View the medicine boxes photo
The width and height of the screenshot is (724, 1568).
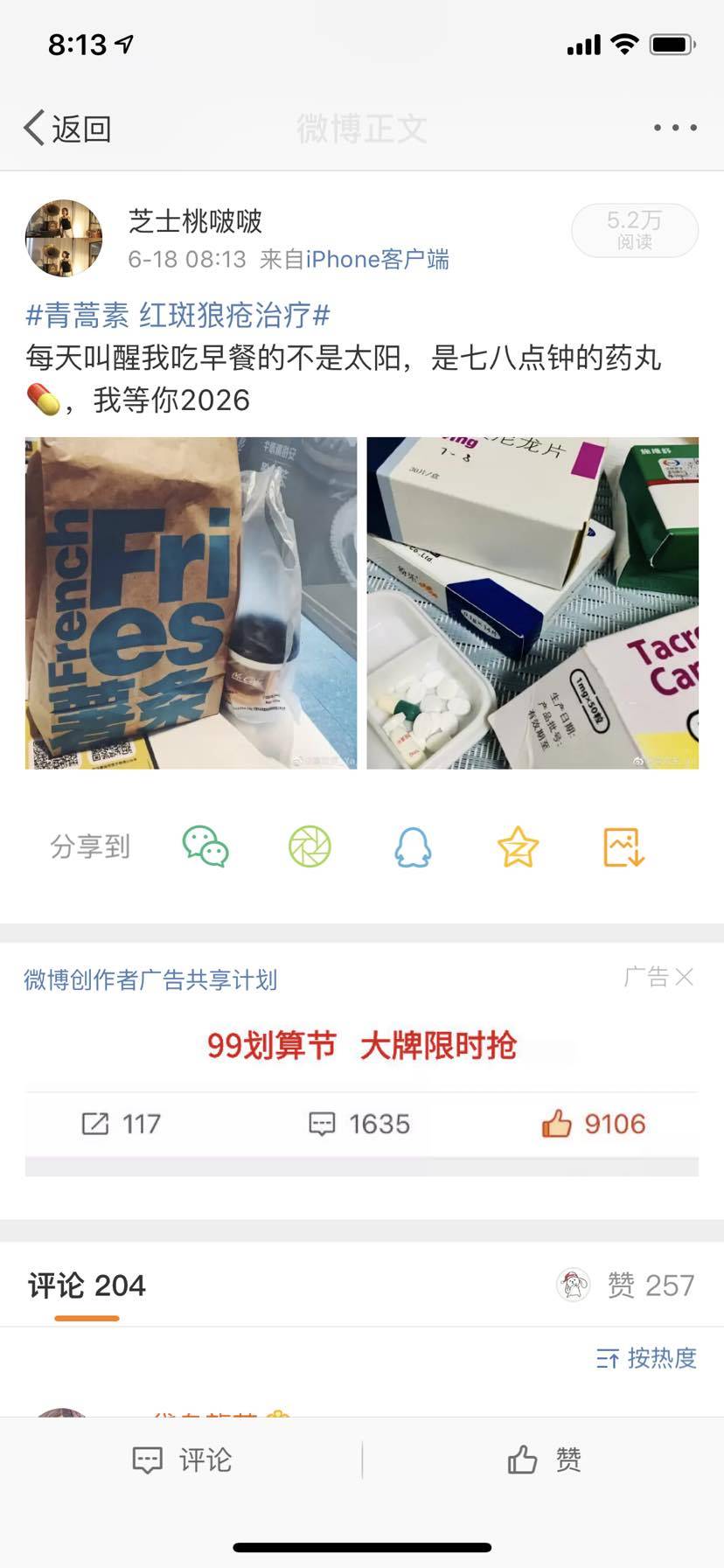tap(532, 603)
